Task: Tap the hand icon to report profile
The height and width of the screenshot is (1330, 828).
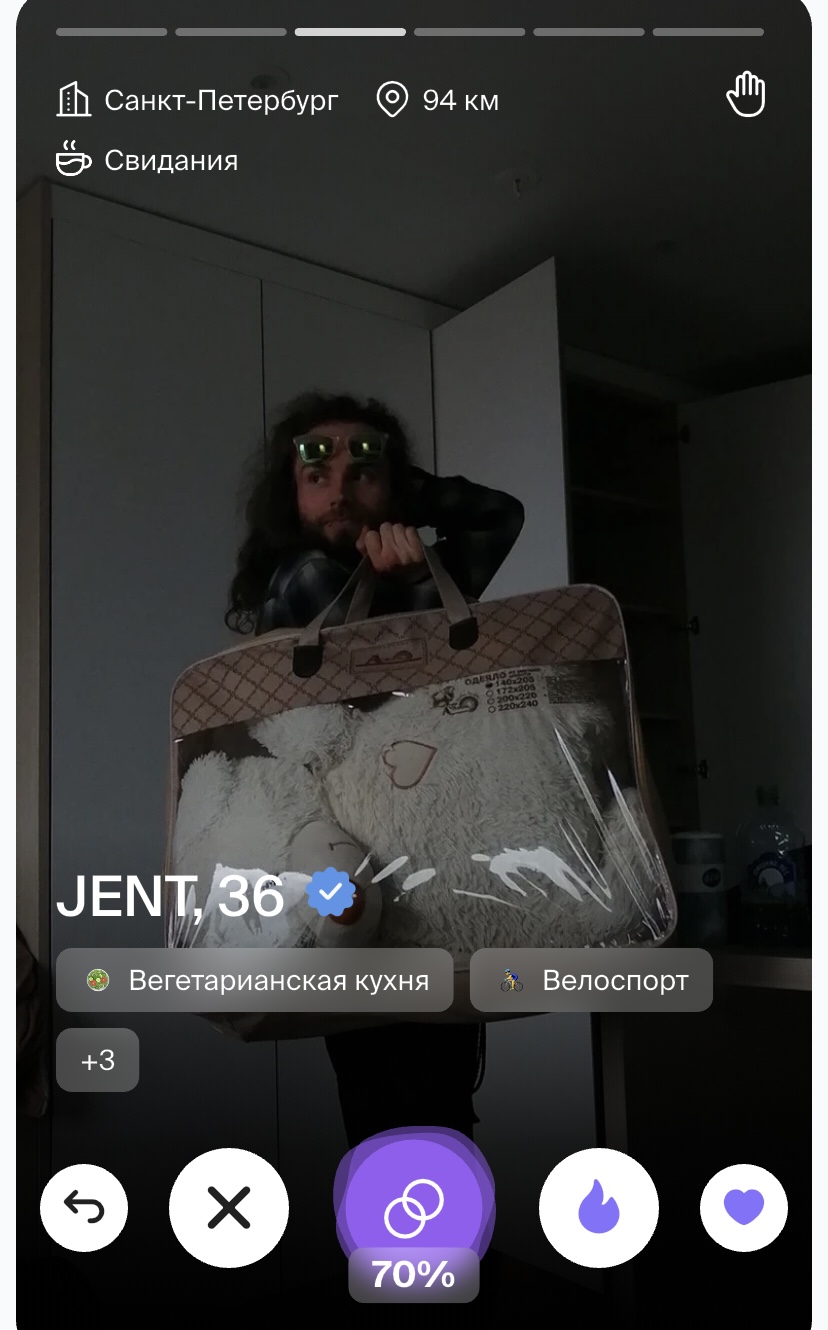Action: point(745,96)
